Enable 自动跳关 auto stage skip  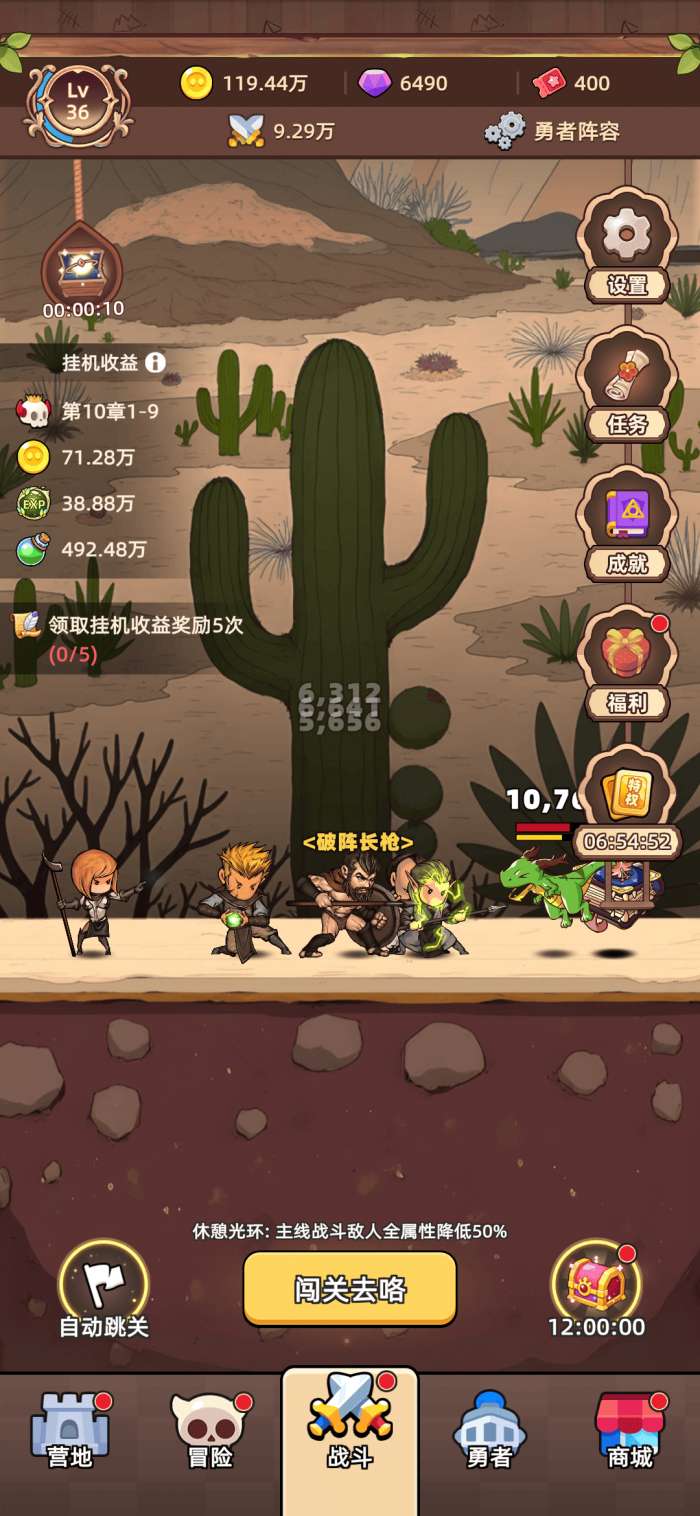pyautogui.click(x=104, y=1290)
